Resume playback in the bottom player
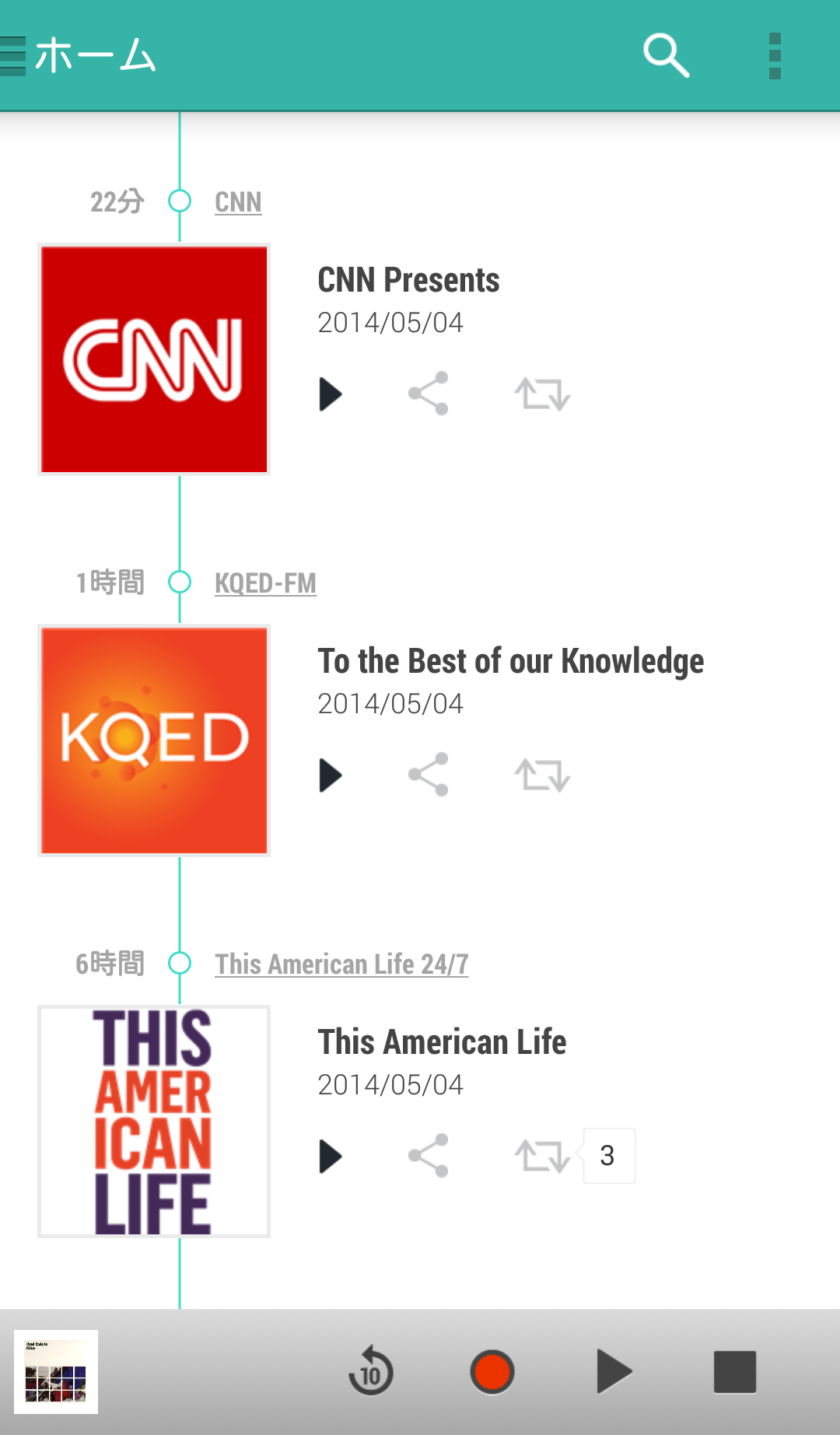The height and width of the screenshot is (1435, 840). click(614, 1371)
